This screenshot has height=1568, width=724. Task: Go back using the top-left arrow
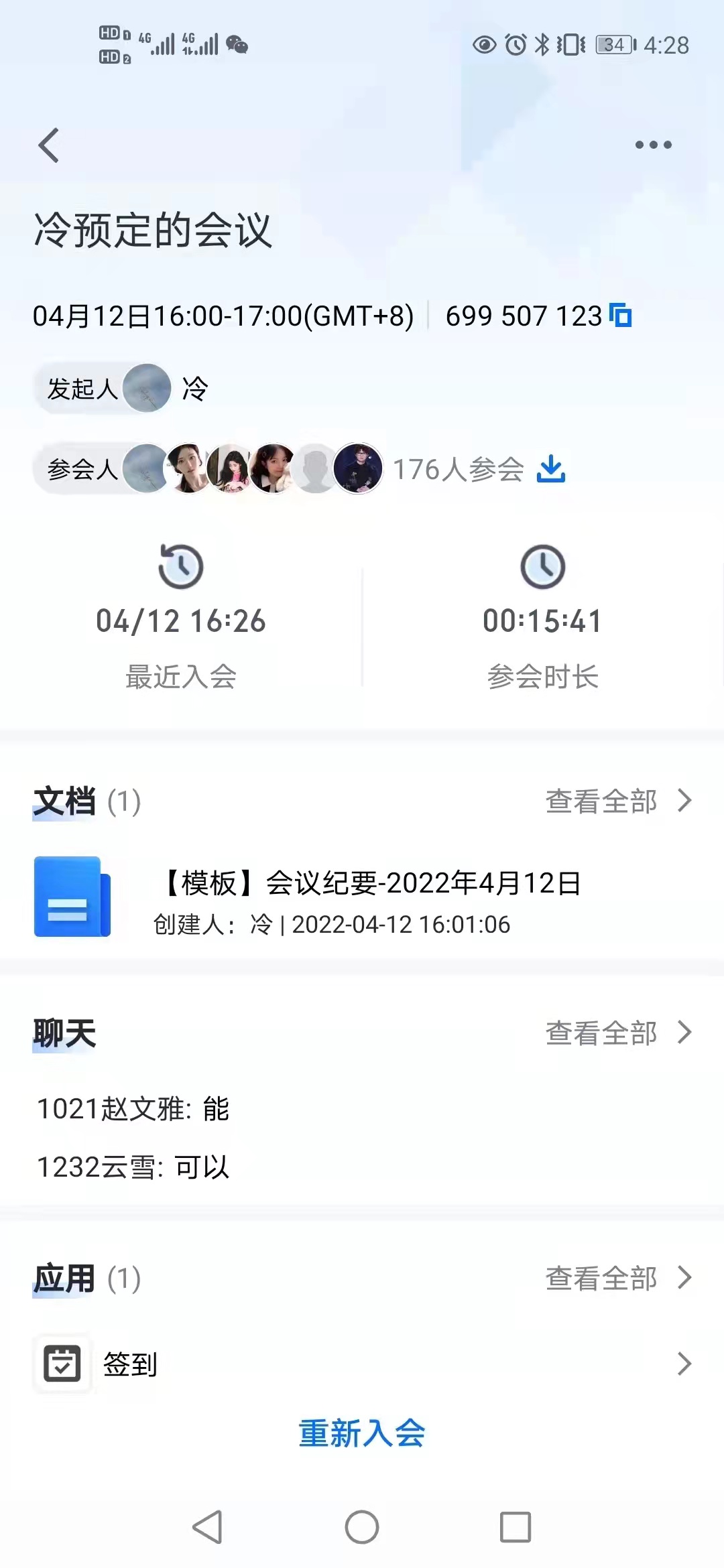tap(49, 145)
